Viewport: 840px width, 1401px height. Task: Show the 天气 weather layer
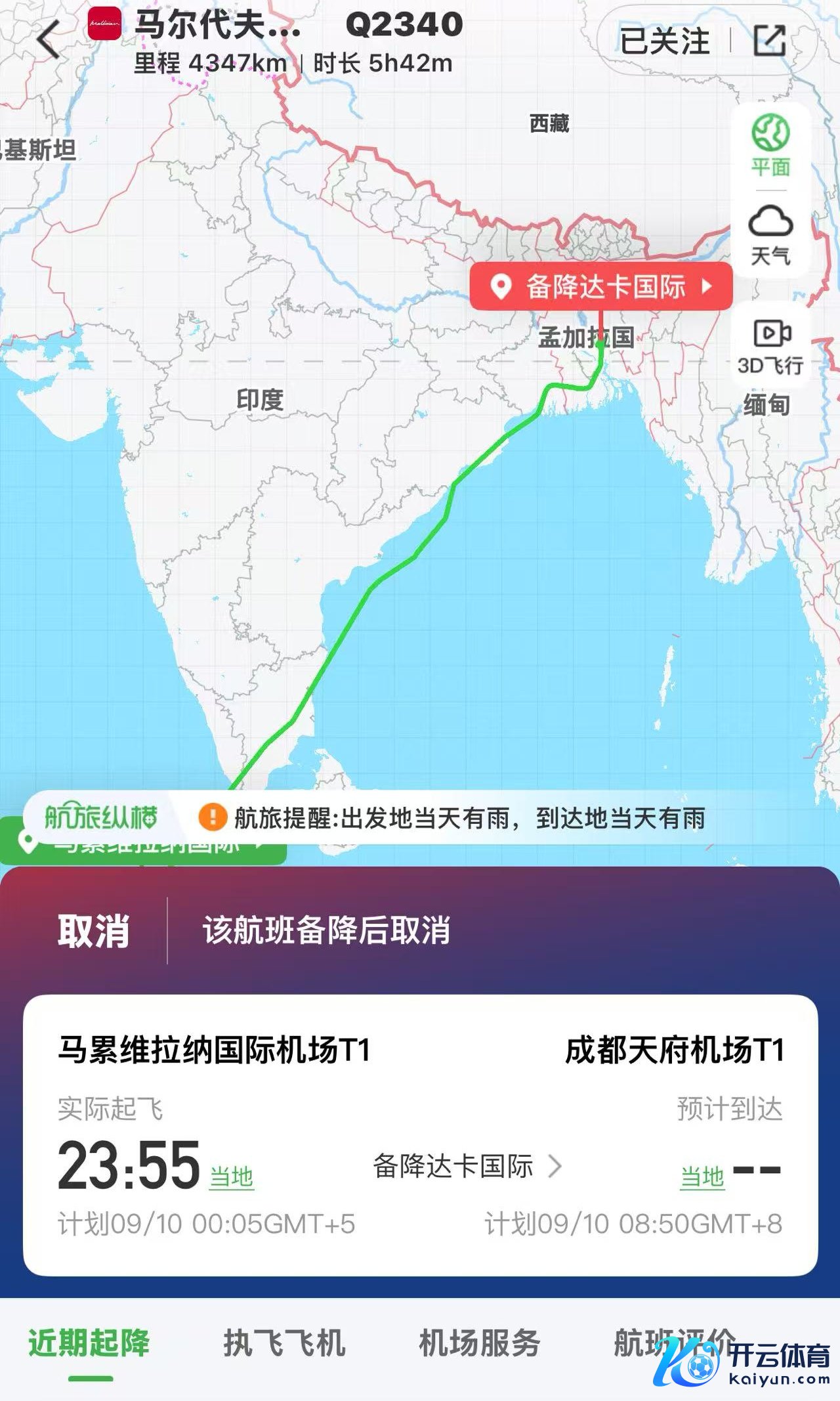770,234
